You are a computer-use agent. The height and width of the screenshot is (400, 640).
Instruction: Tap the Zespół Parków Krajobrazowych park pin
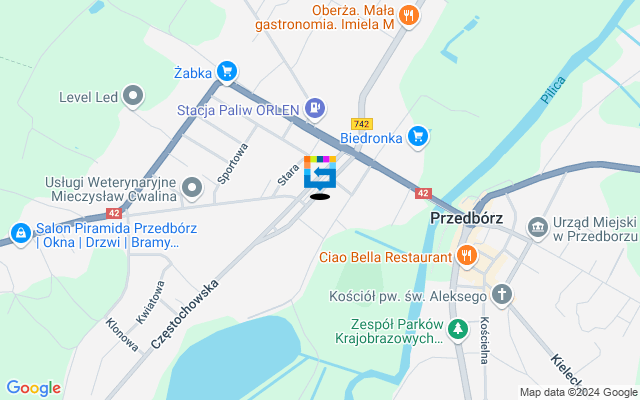(x=457, y=329)
